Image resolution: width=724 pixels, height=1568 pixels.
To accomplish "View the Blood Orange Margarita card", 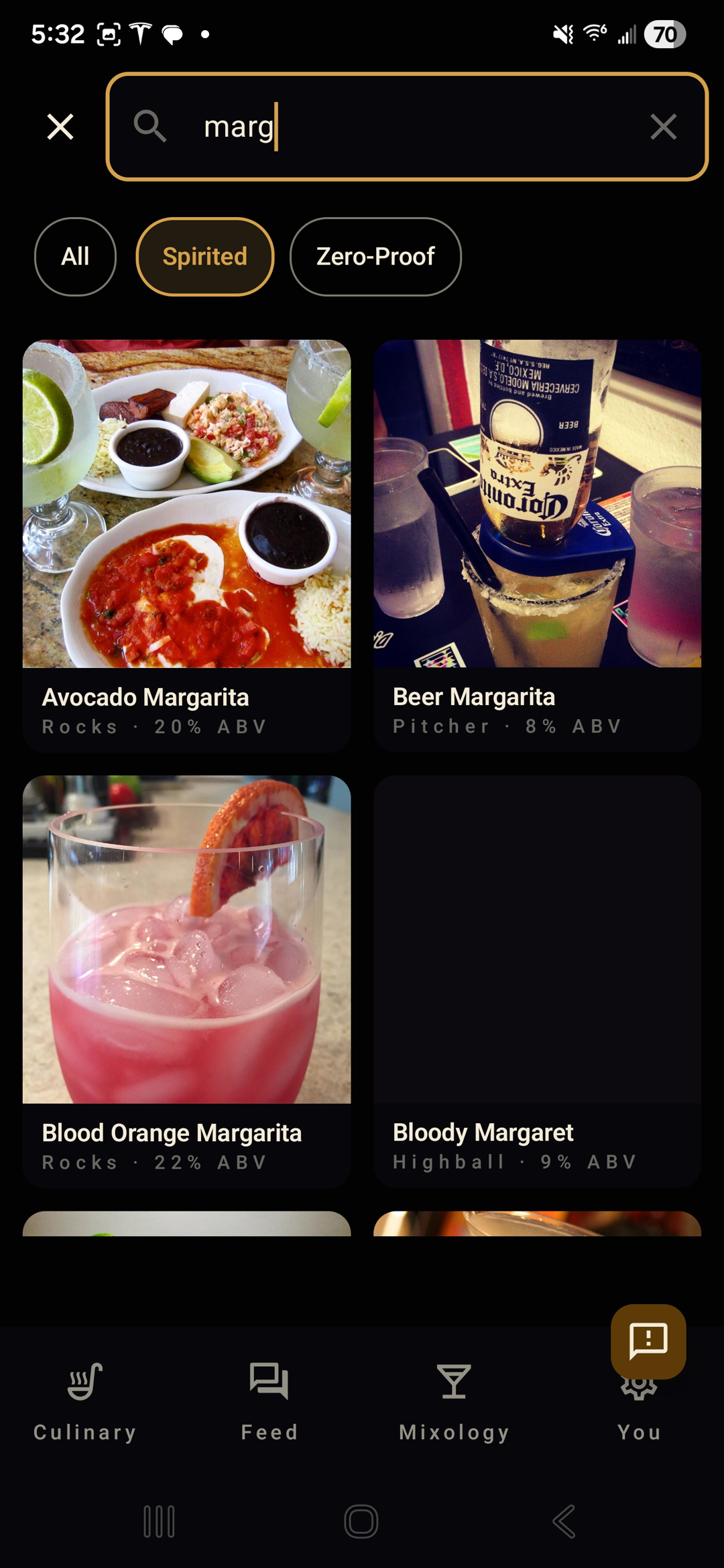I will tap(186, 981).
